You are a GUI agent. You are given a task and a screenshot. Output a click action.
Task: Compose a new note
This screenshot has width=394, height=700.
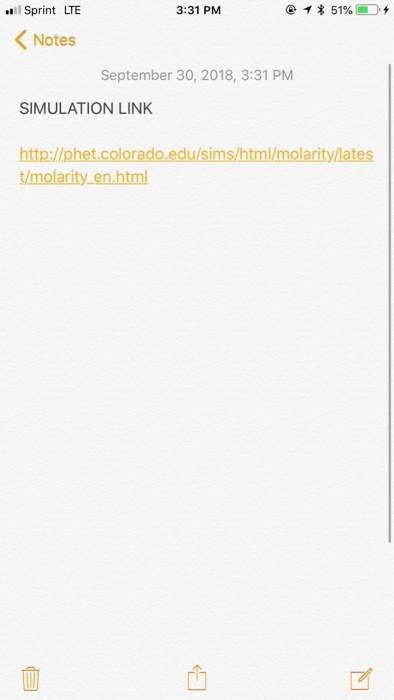[361, 679]
